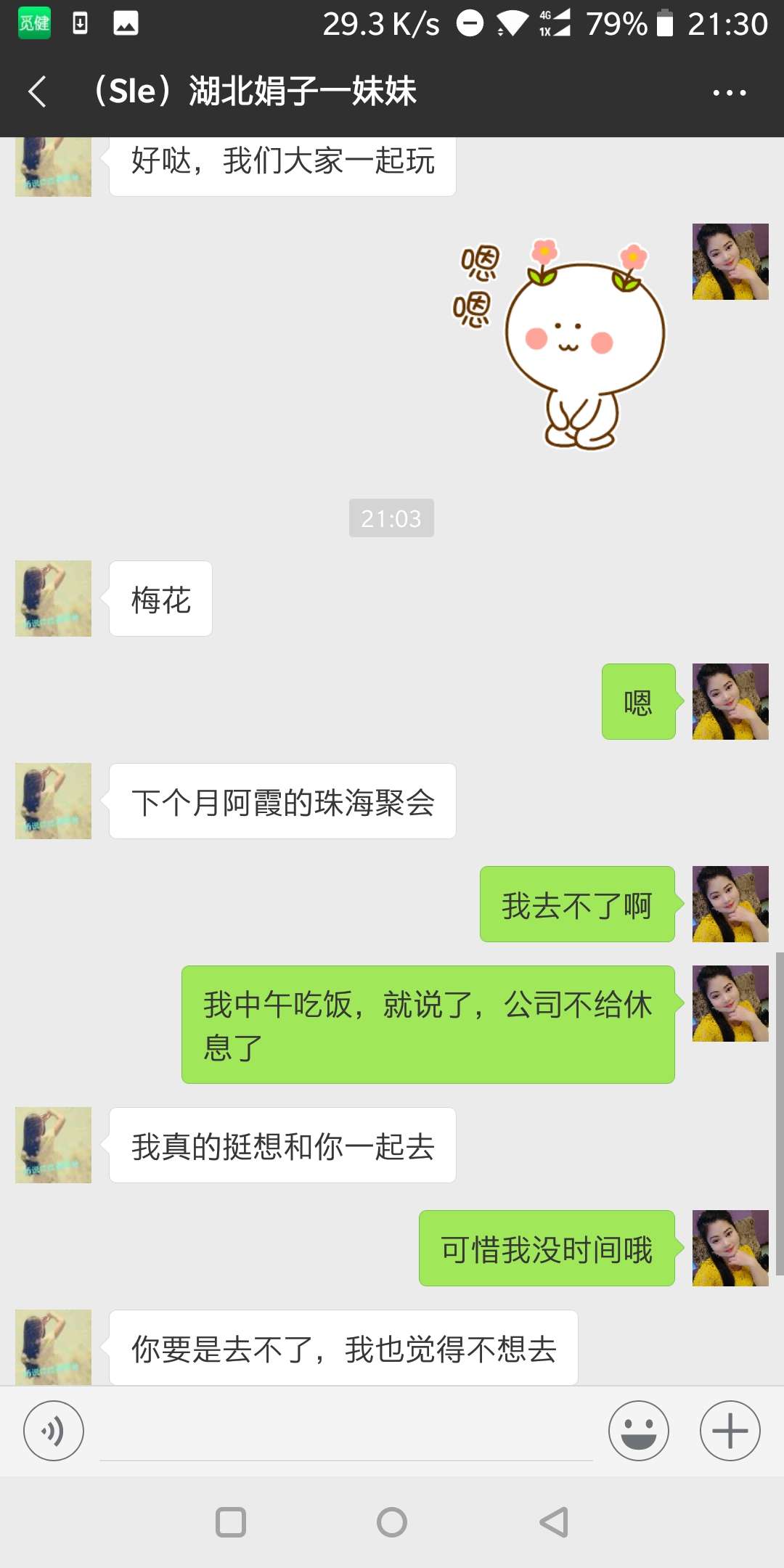
Task: Tap the plus icon to attach media
Action: point(729,1430)
